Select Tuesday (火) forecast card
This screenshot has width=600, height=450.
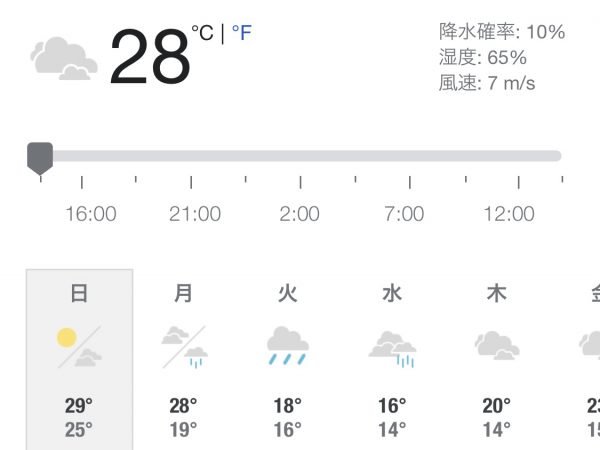click(288, 360)
